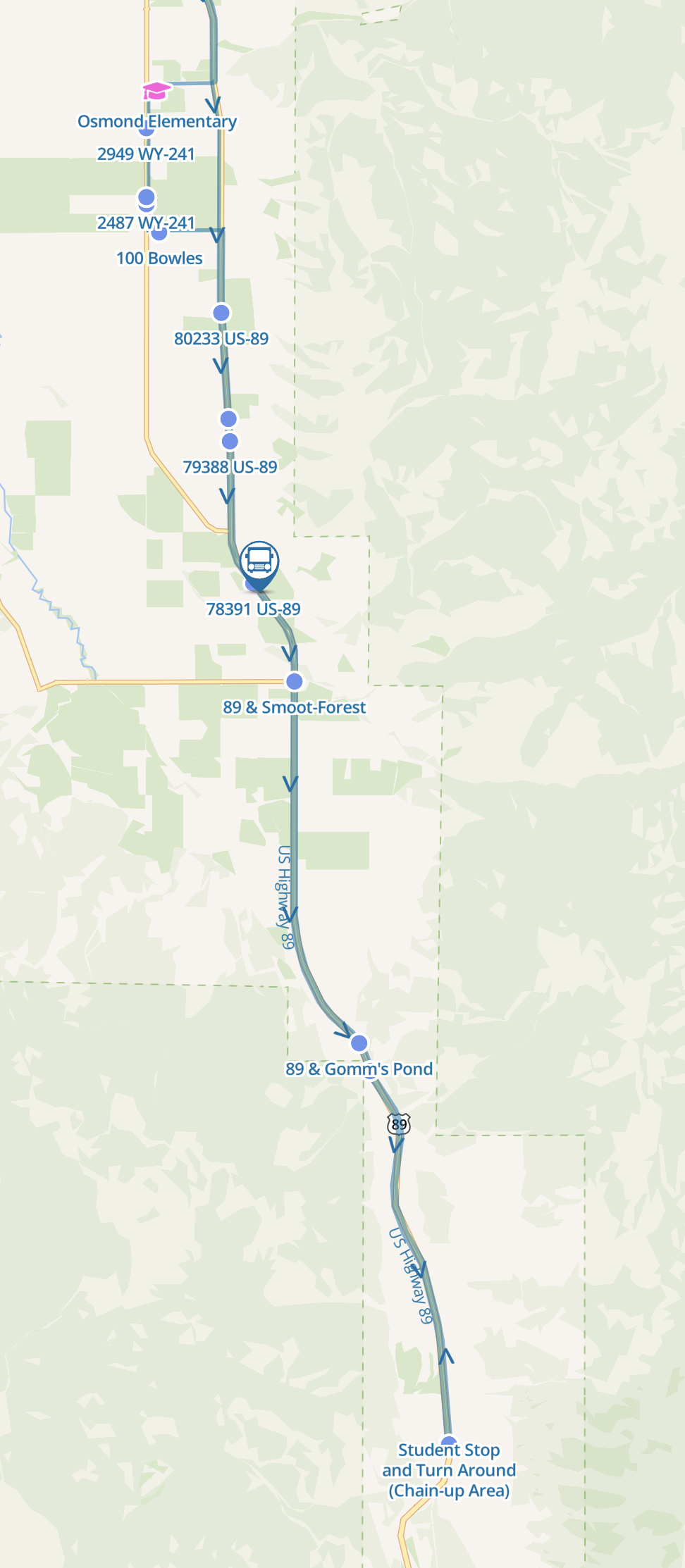Select the 79388 US-89 stop marker
The height and width of the screenshot is (1568, 685).
click(230, 442)
